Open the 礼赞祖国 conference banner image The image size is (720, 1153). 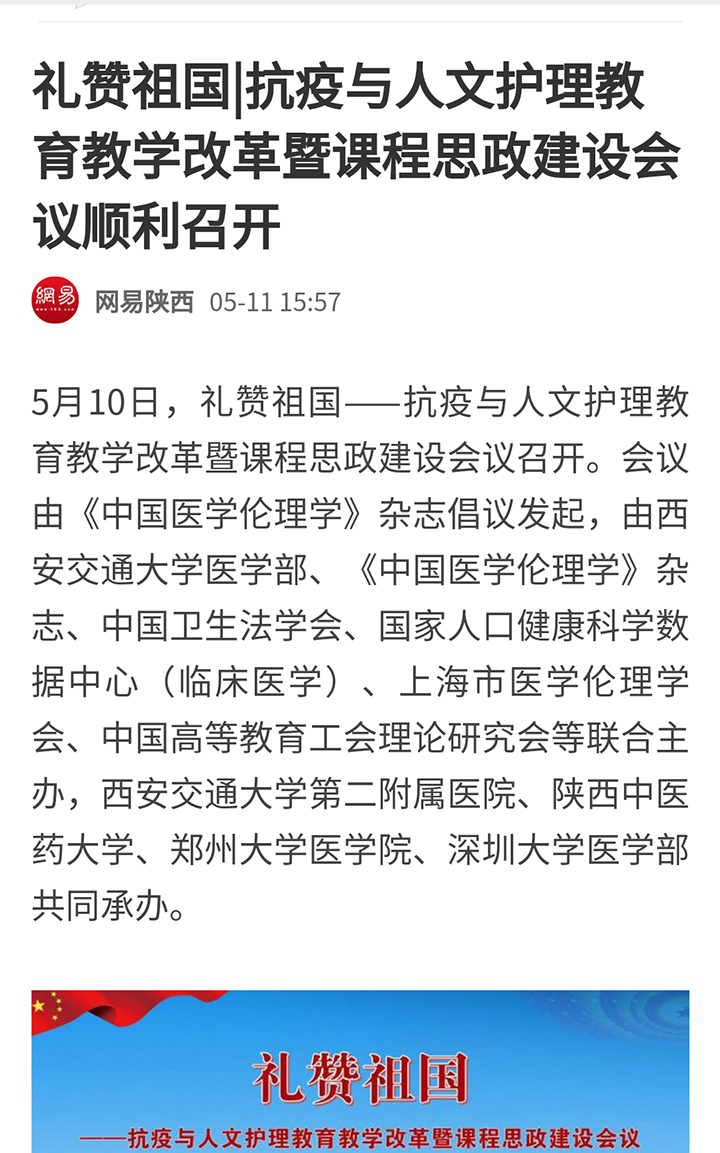pos(360,1071)
